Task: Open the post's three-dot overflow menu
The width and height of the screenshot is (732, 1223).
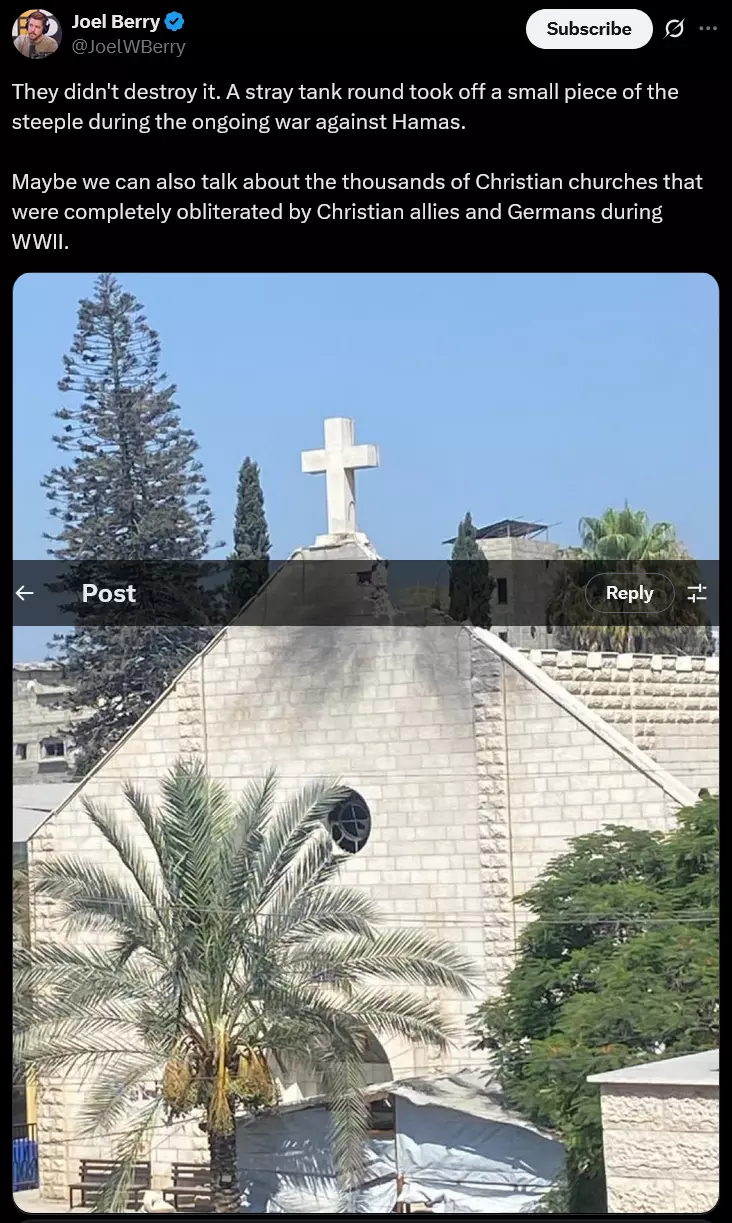Action: (x=708, y=28)
